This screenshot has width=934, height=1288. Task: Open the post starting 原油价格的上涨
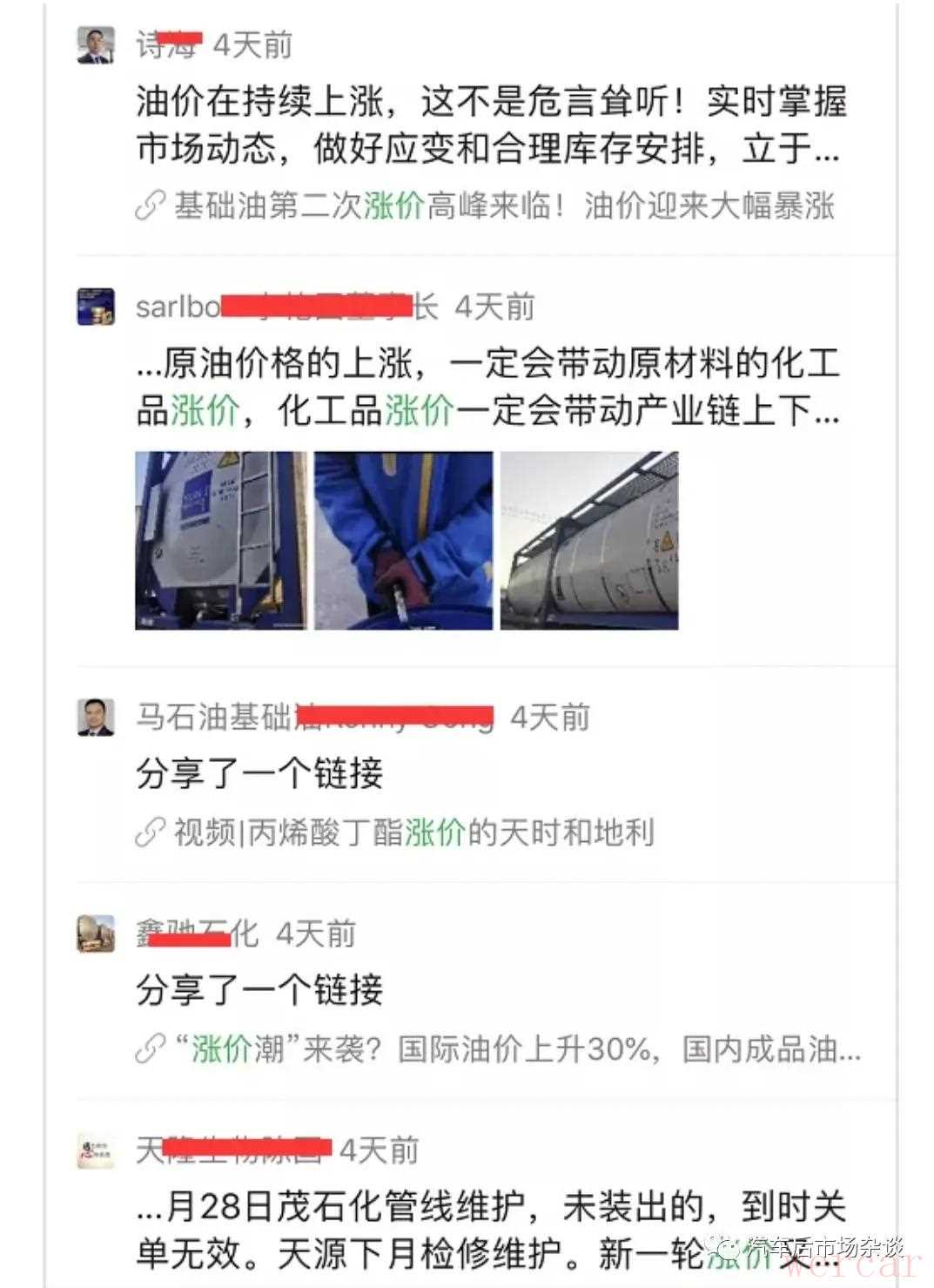point(487,387)
